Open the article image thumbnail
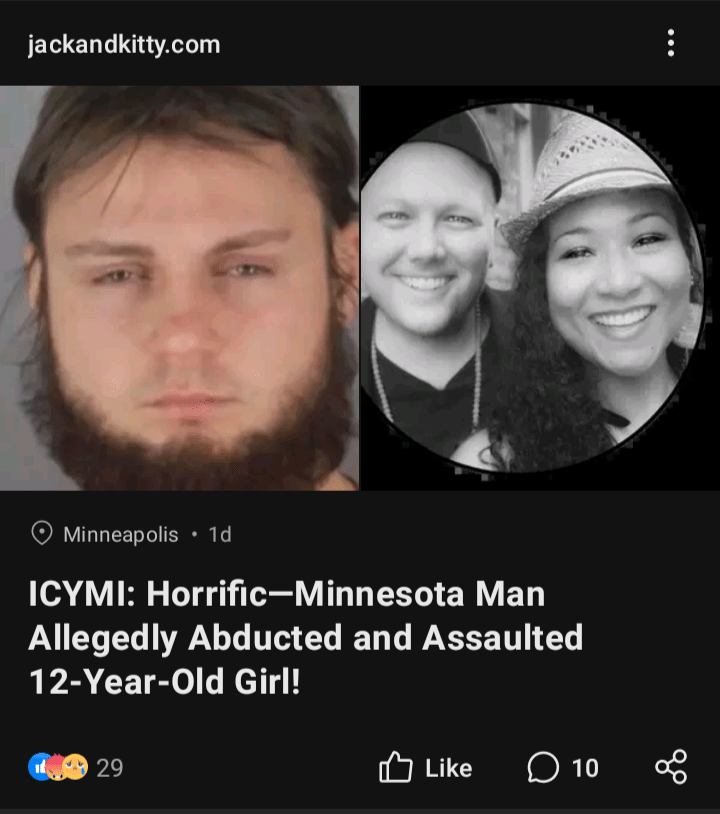 pyautogui.click(x=359, y=288)
